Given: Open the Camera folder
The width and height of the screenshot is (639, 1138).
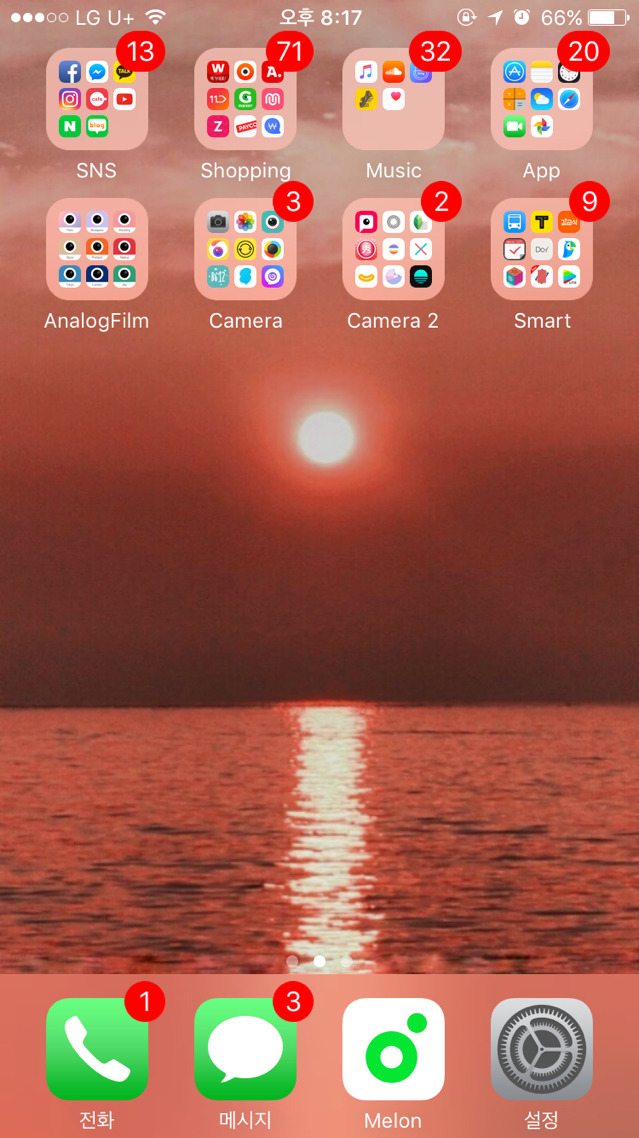Looking at the screenshot, I should coord(245,249).
